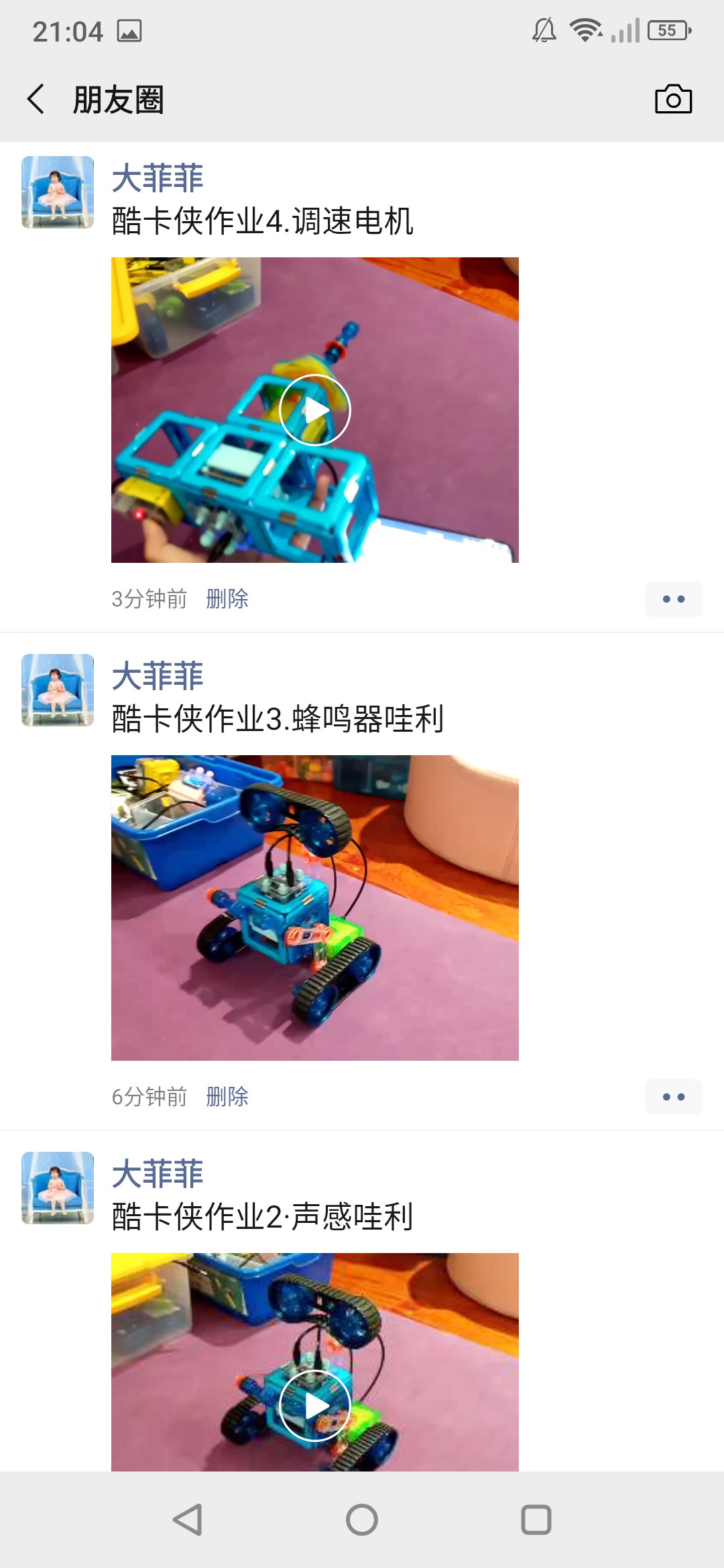Delete the post from 6分钟前

227,1096
